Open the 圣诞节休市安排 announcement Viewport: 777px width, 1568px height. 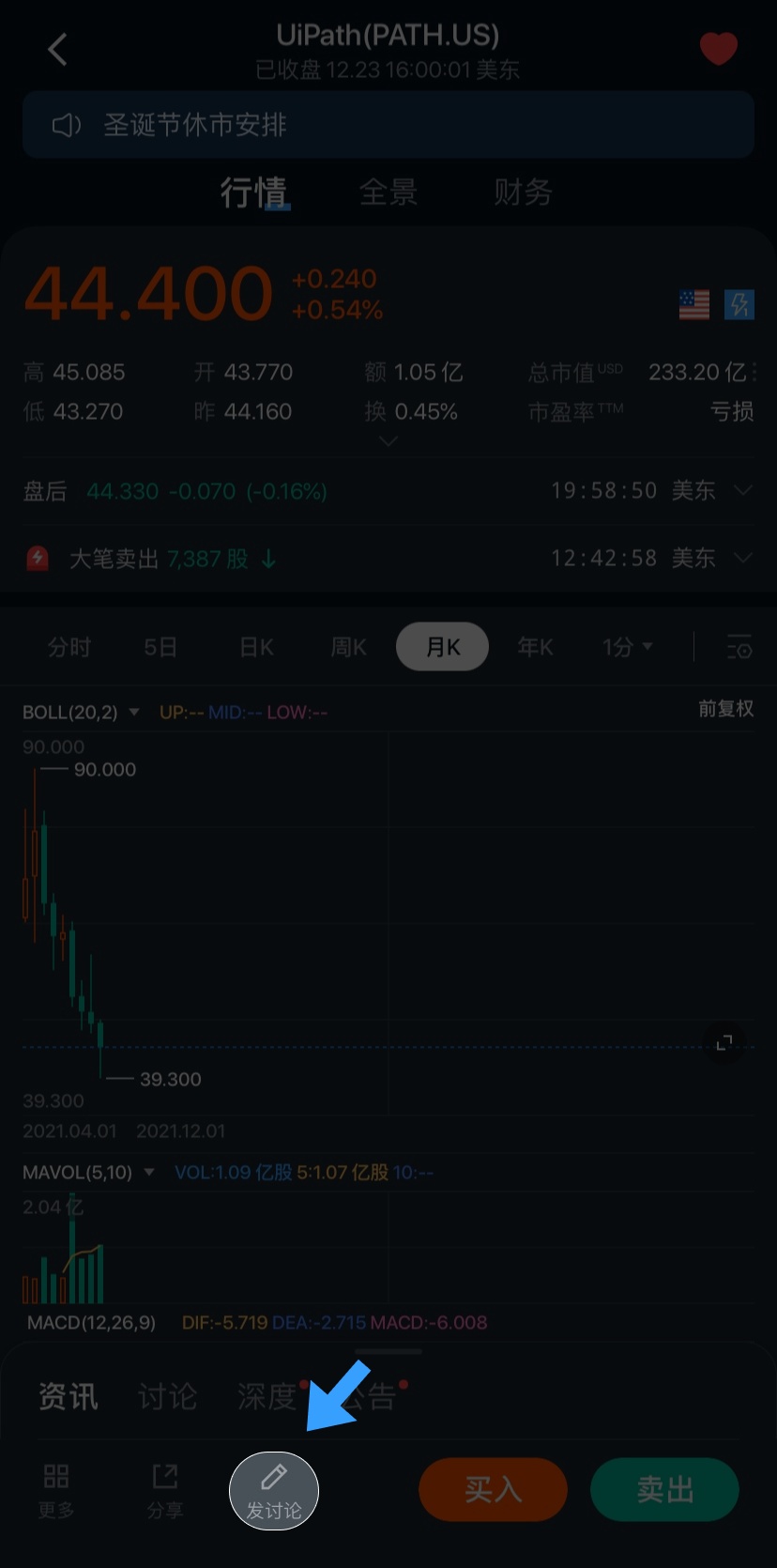coord(388,125)
